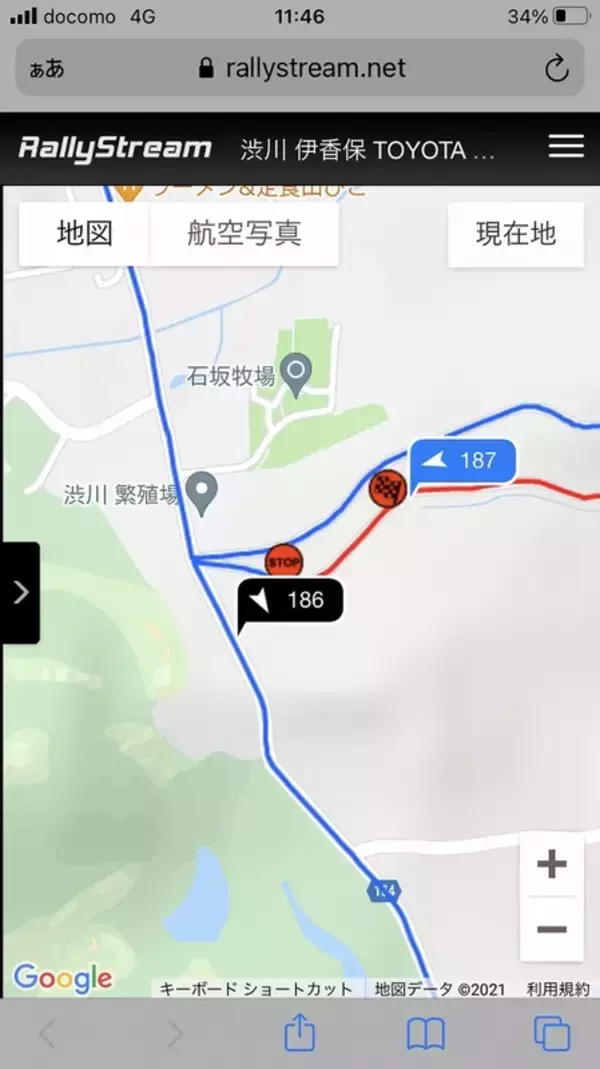Open 利用規約 terms link

558,989
